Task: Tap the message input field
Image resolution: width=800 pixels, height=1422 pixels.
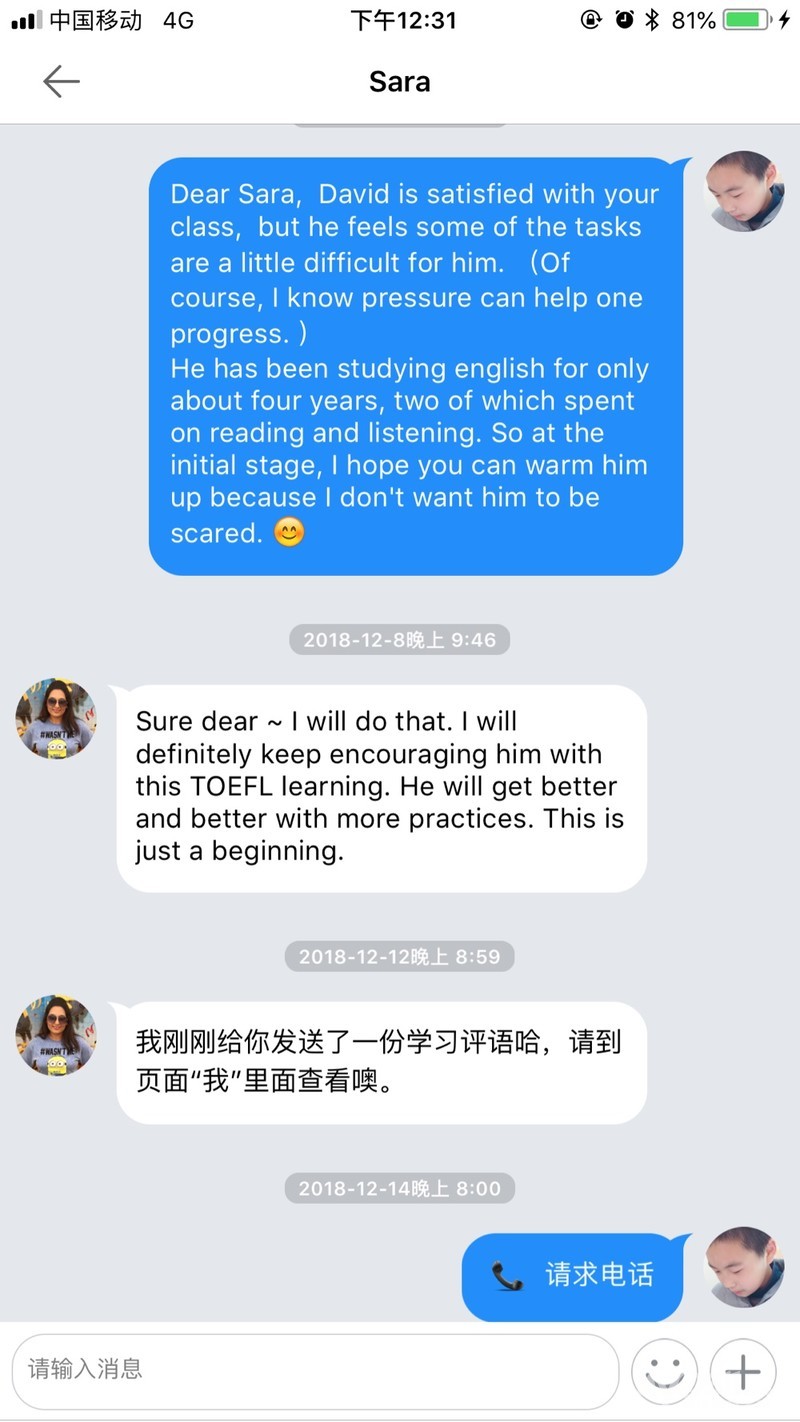Action: tap(315, 1369)
